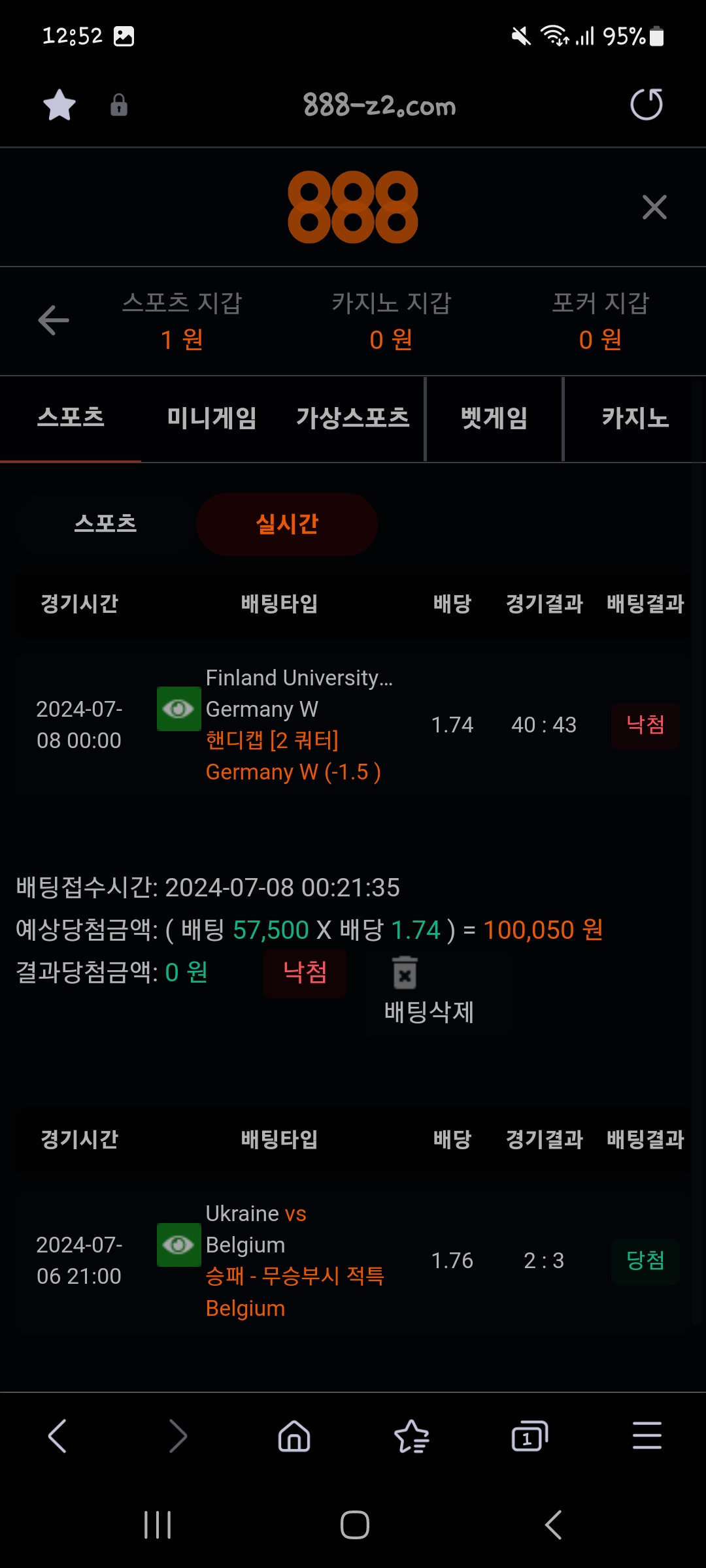View Finland University vs Germany W match details
The image size is (706, 1568).
[x=178, y=709]
